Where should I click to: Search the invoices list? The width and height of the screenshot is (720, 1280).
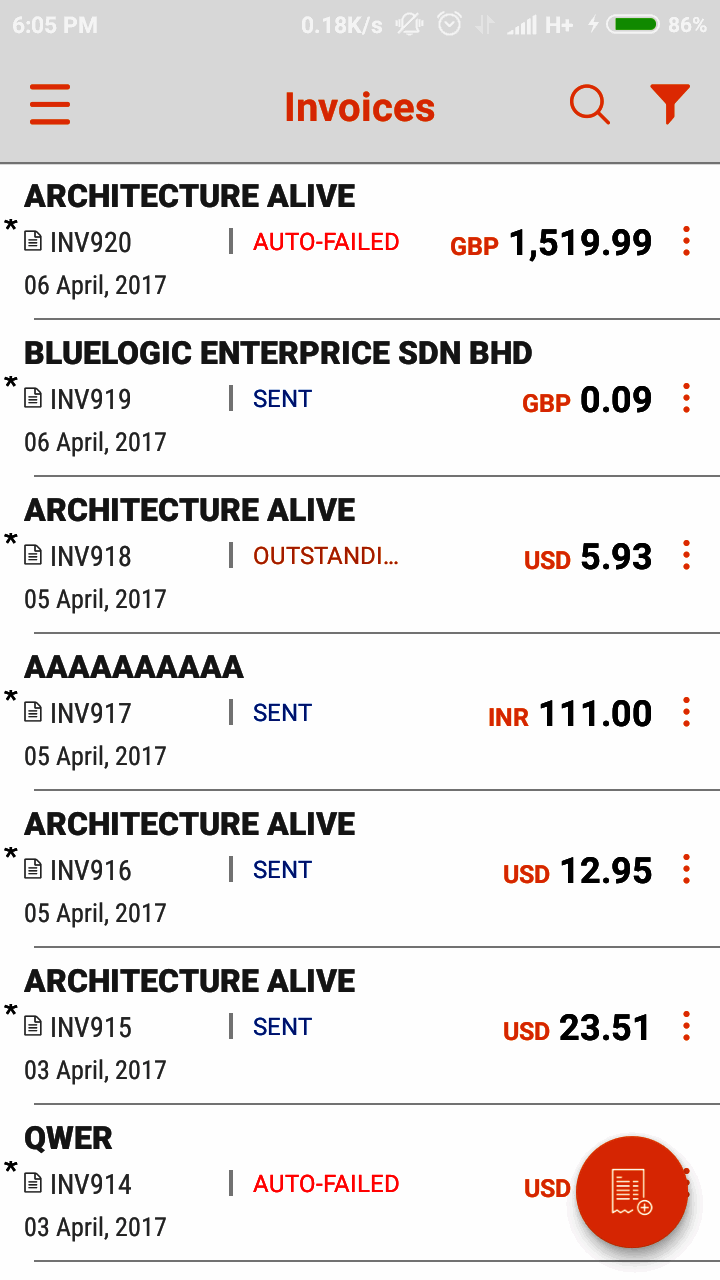(590, 104)
